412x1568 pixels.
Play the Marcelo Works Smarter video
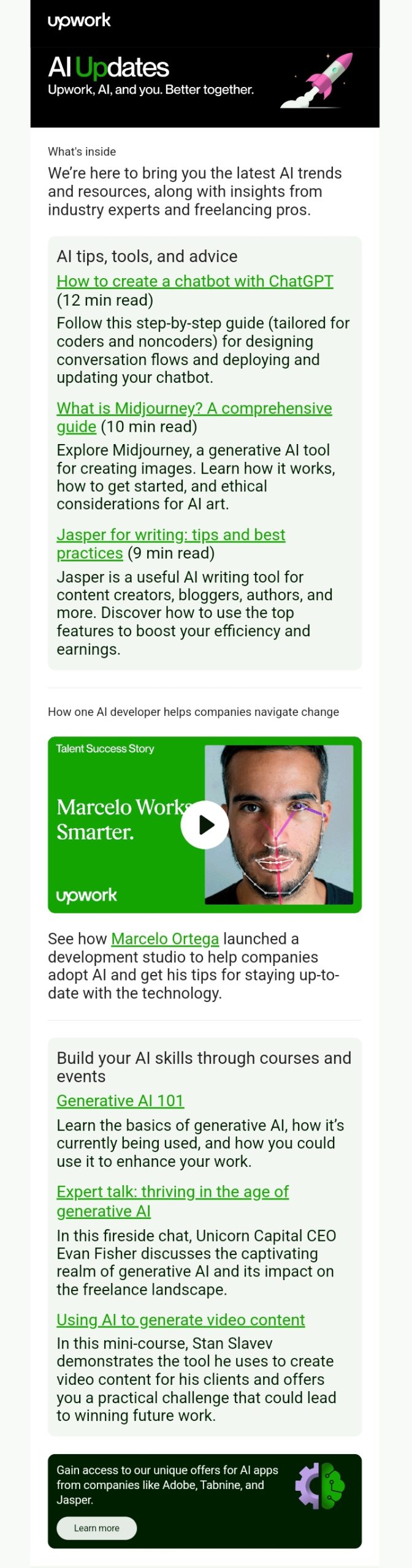click(x=205, y=824)
